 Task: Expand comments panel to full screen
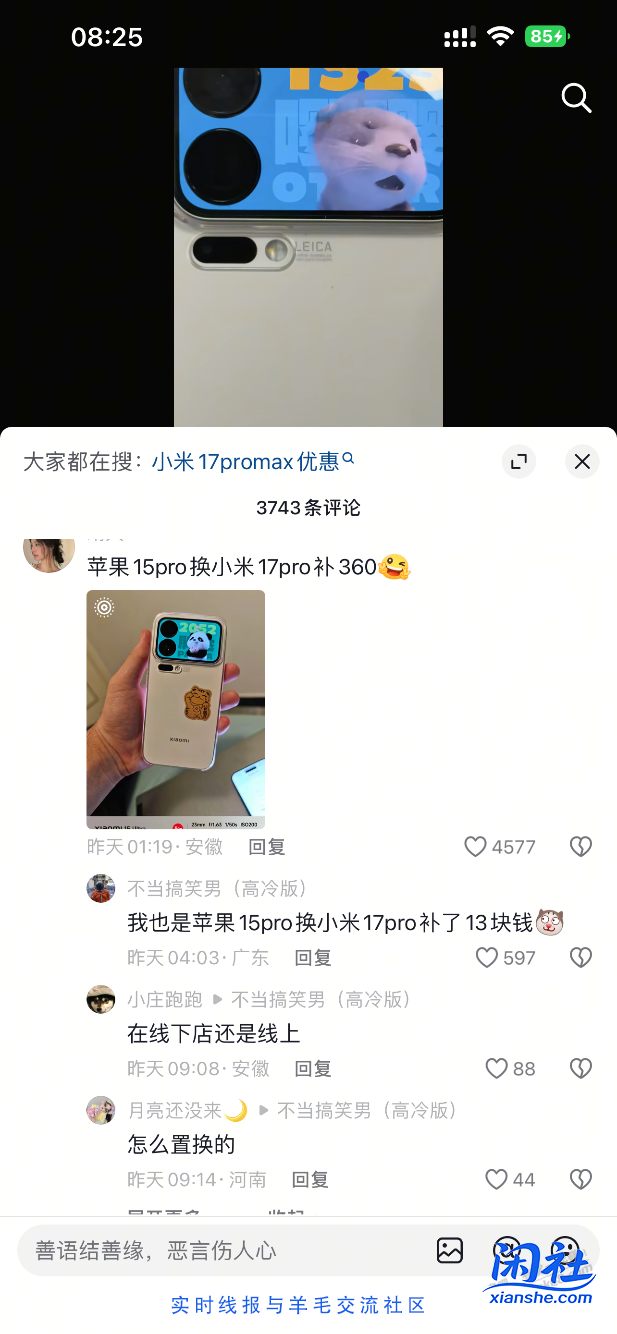point(518,461)
